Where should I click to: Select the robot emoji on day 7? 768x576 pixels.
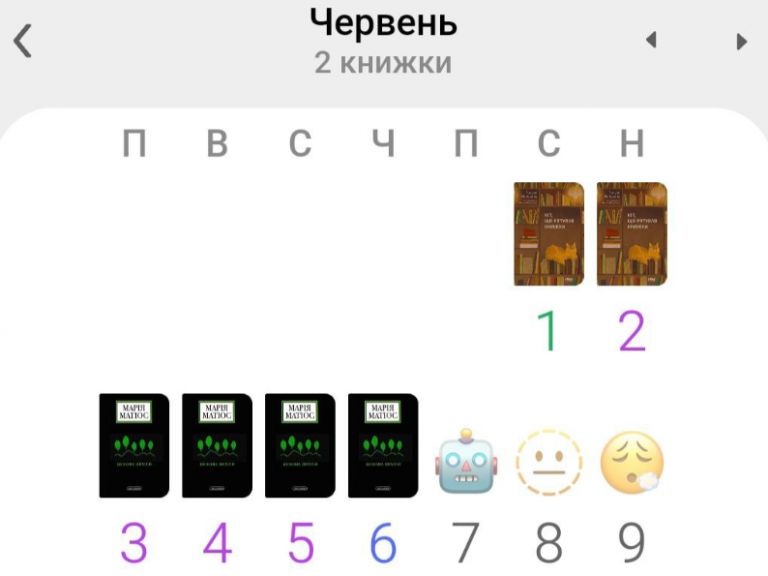click(466, 462)
